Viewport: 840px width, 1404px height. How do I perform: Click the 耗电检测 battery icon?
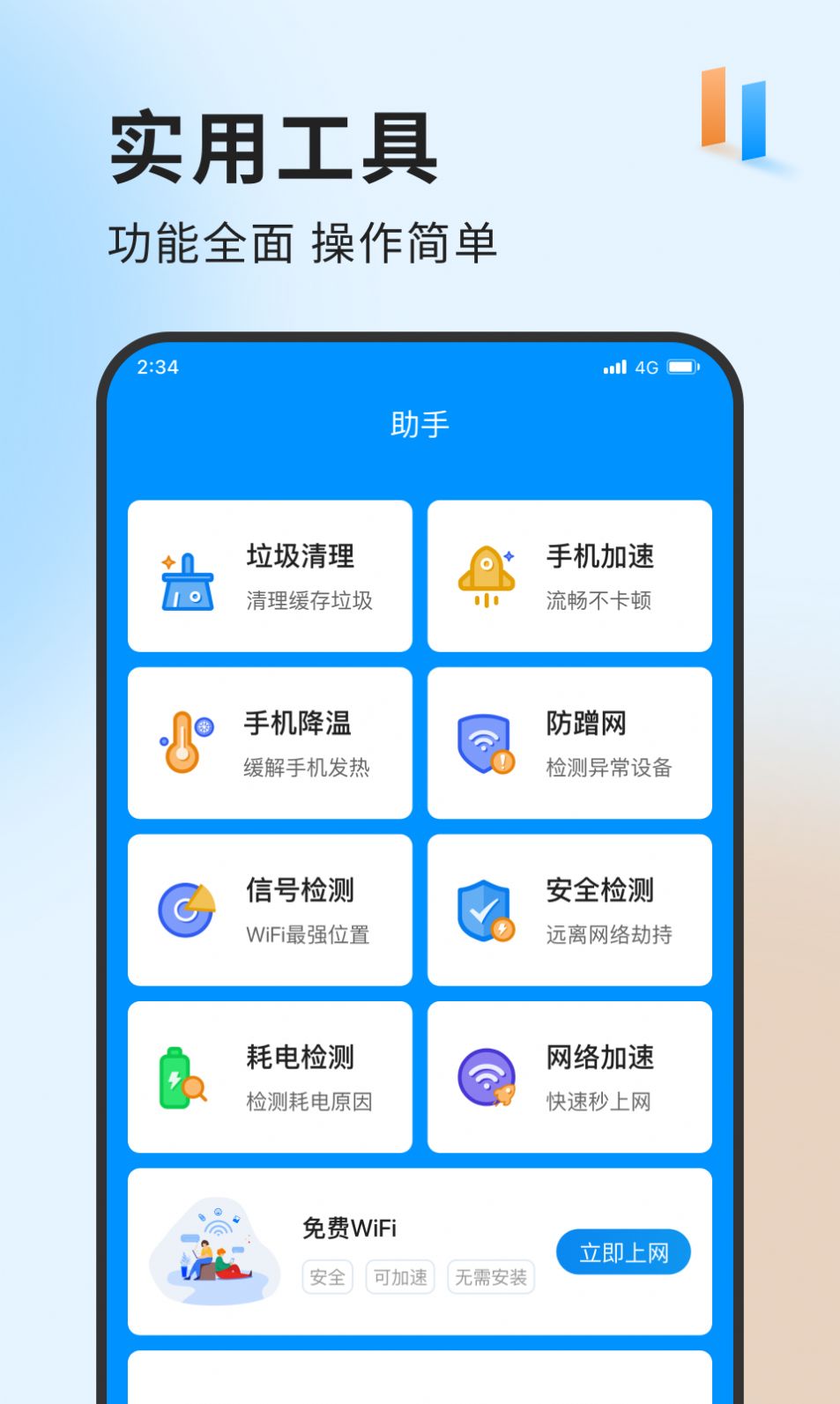pyautogui.click(x=184, y=1075)
